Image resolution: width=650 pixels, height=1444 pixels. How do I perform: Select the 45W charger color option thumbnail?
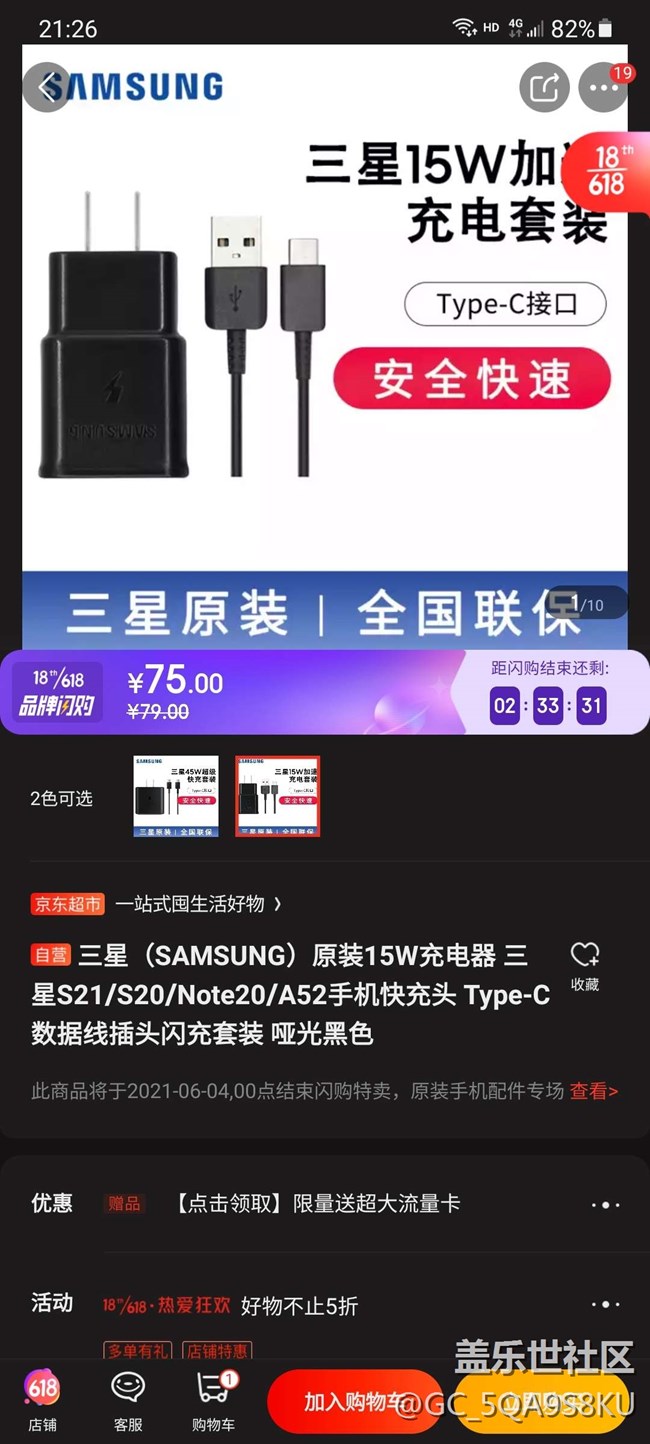176,796
